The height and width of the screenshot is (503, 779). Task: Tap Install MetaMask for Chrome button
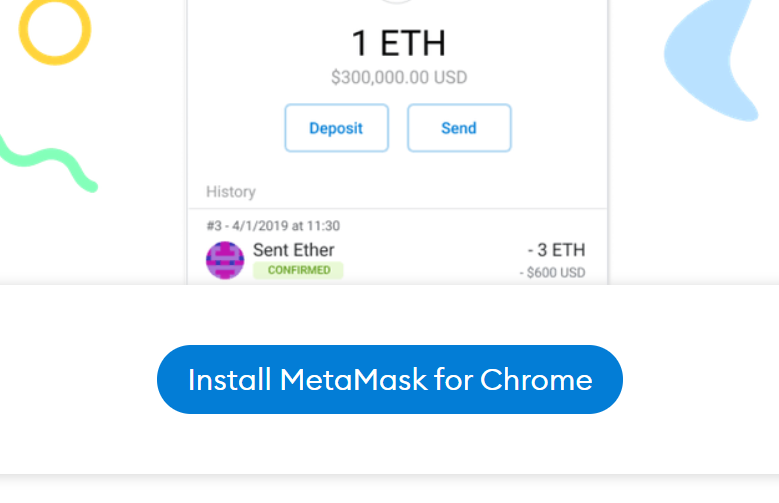tap(390, 380)
